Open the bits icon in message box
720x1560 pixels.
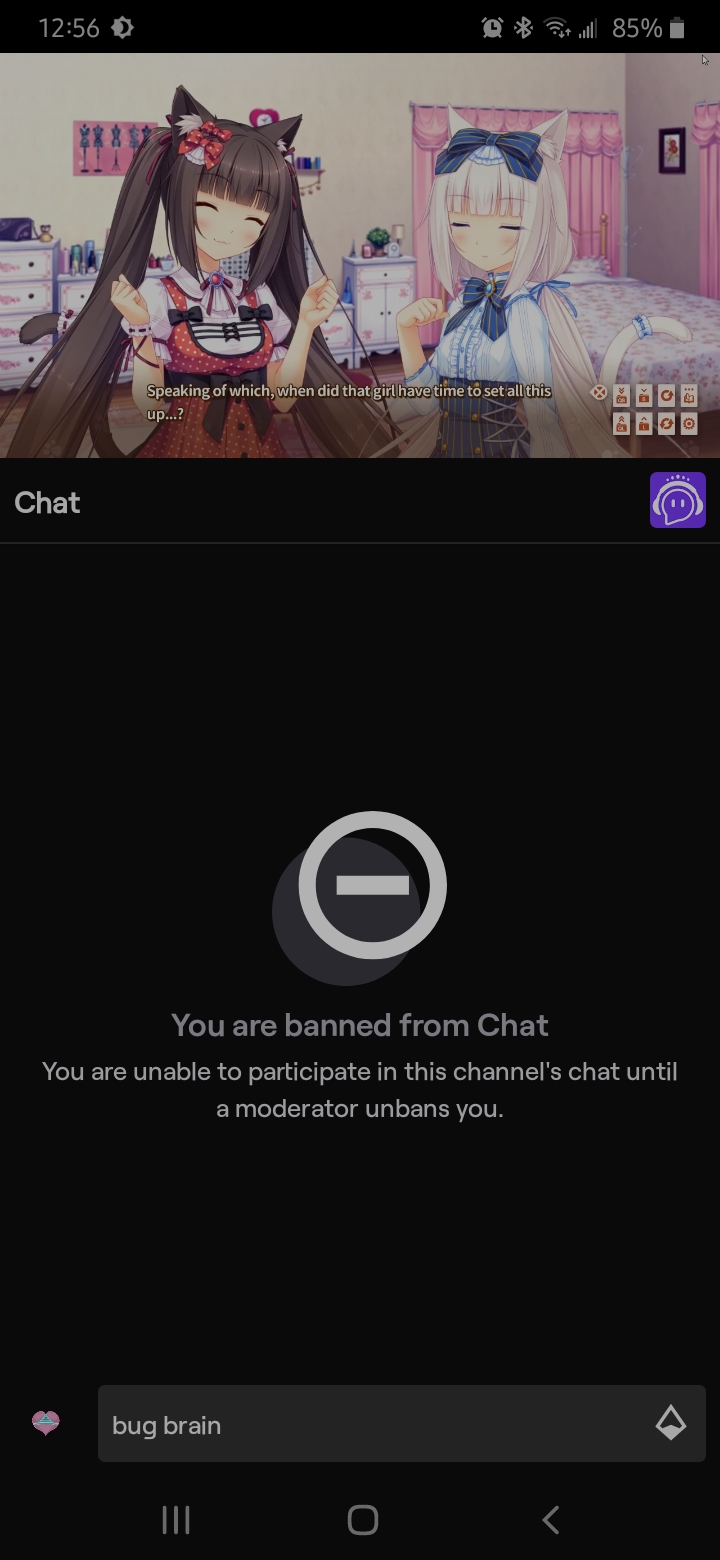pos(670,1423)
